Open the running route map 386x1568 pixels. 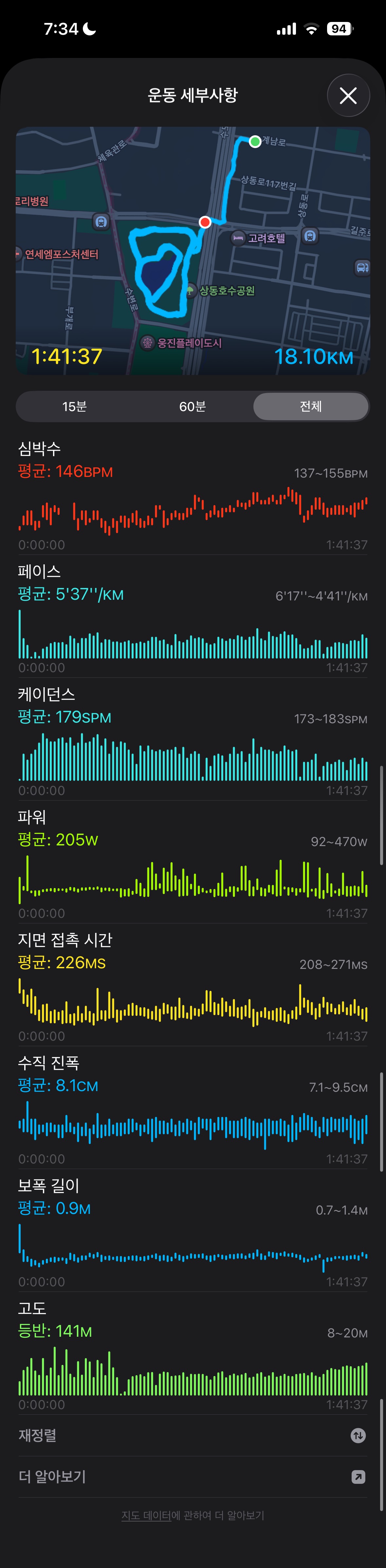point(193,250)
